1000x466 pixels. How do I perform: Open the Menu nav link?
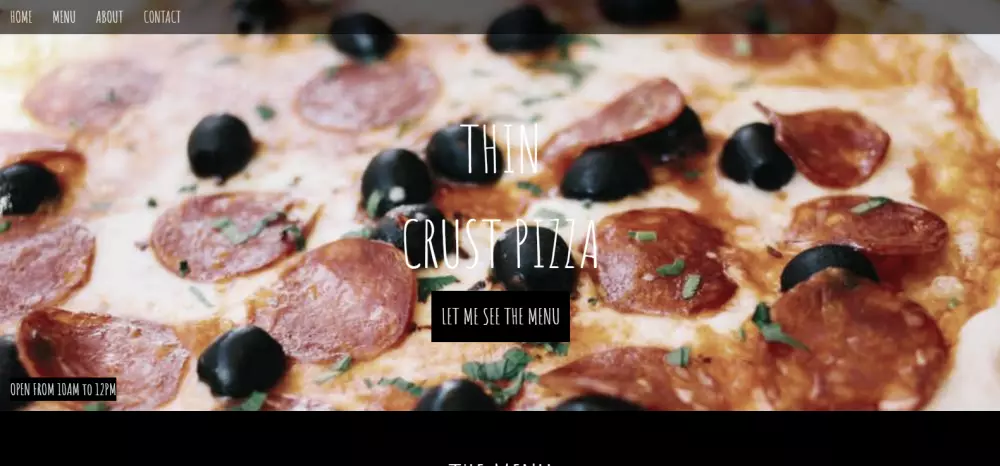[x=64, y=17]
